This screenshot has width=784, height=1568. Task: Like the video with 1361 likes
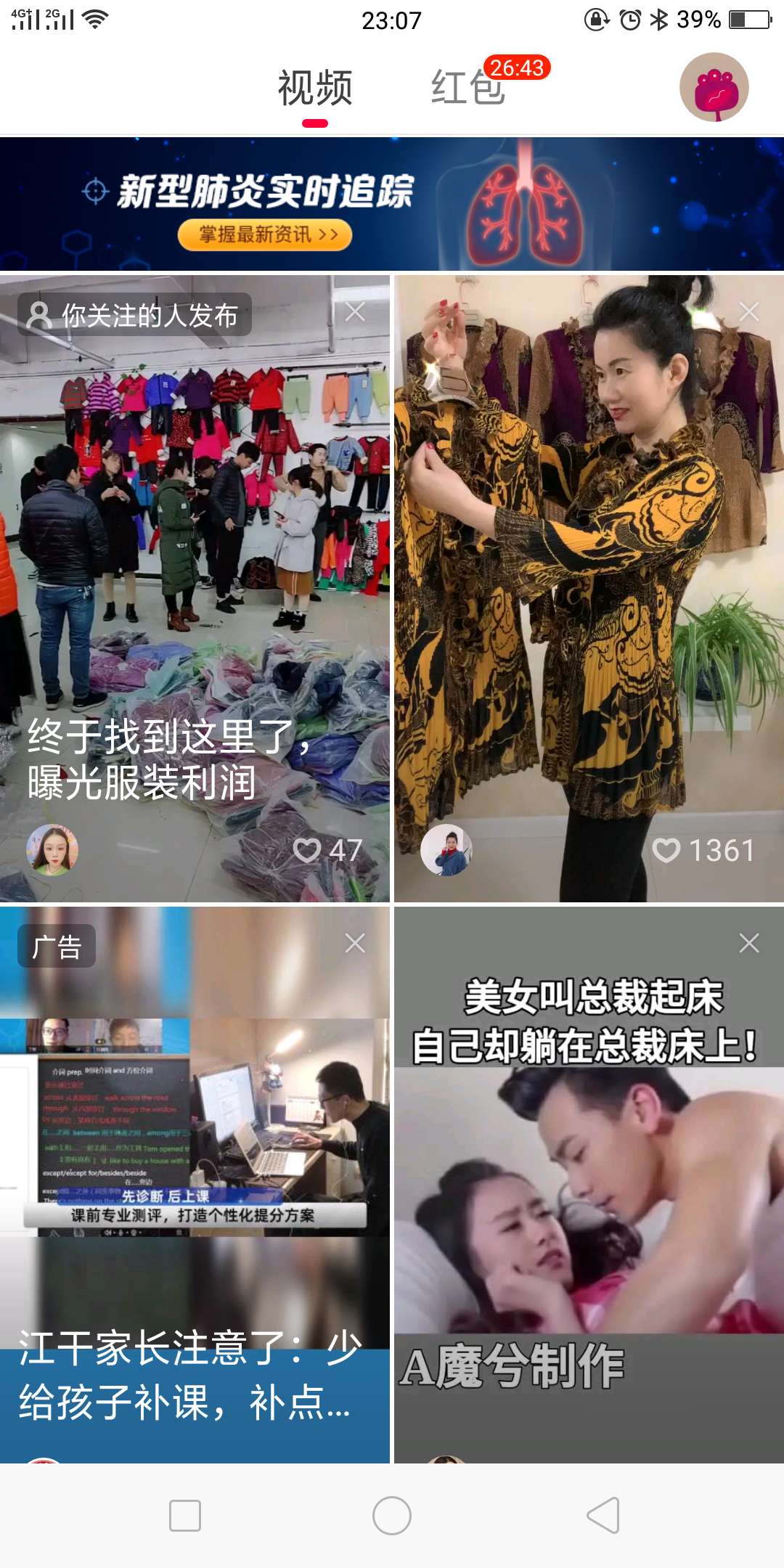666,850
